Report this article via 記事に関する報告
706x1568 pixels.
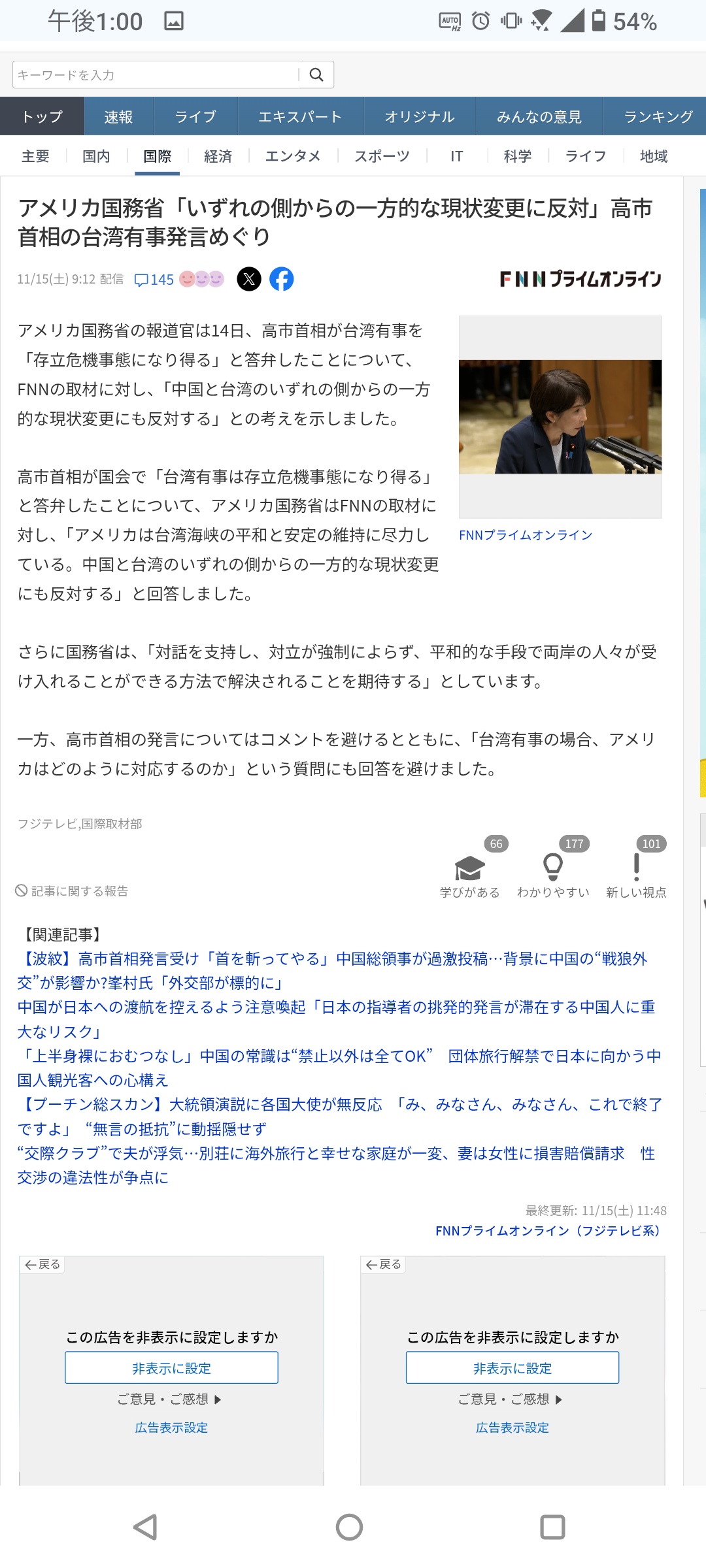(72, 891)
